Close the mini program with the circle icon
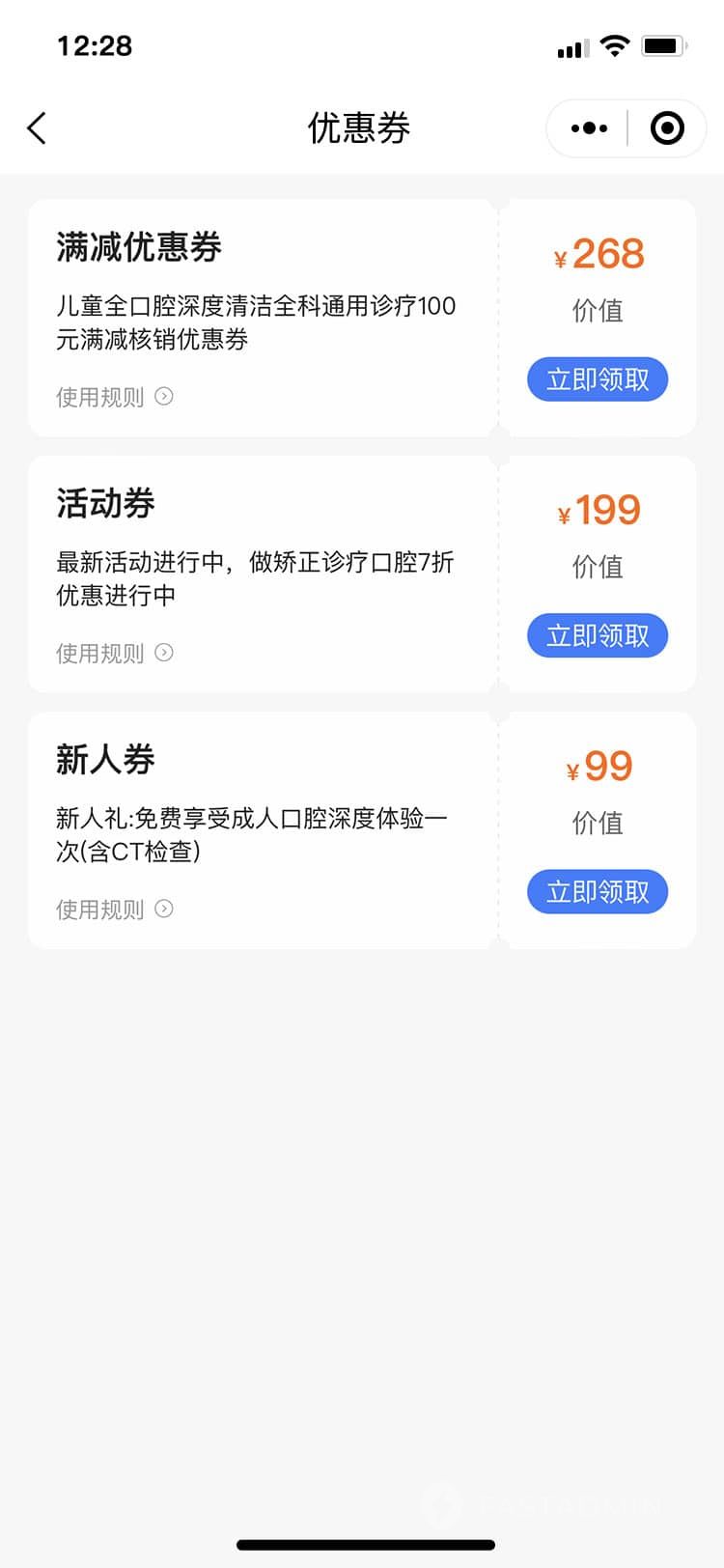The height and width of the screenshot is (1568, 724). tap(667, 128)
